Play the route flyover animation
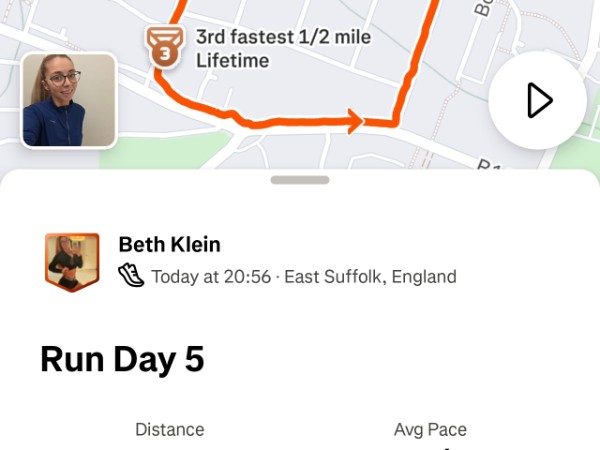 538,100
